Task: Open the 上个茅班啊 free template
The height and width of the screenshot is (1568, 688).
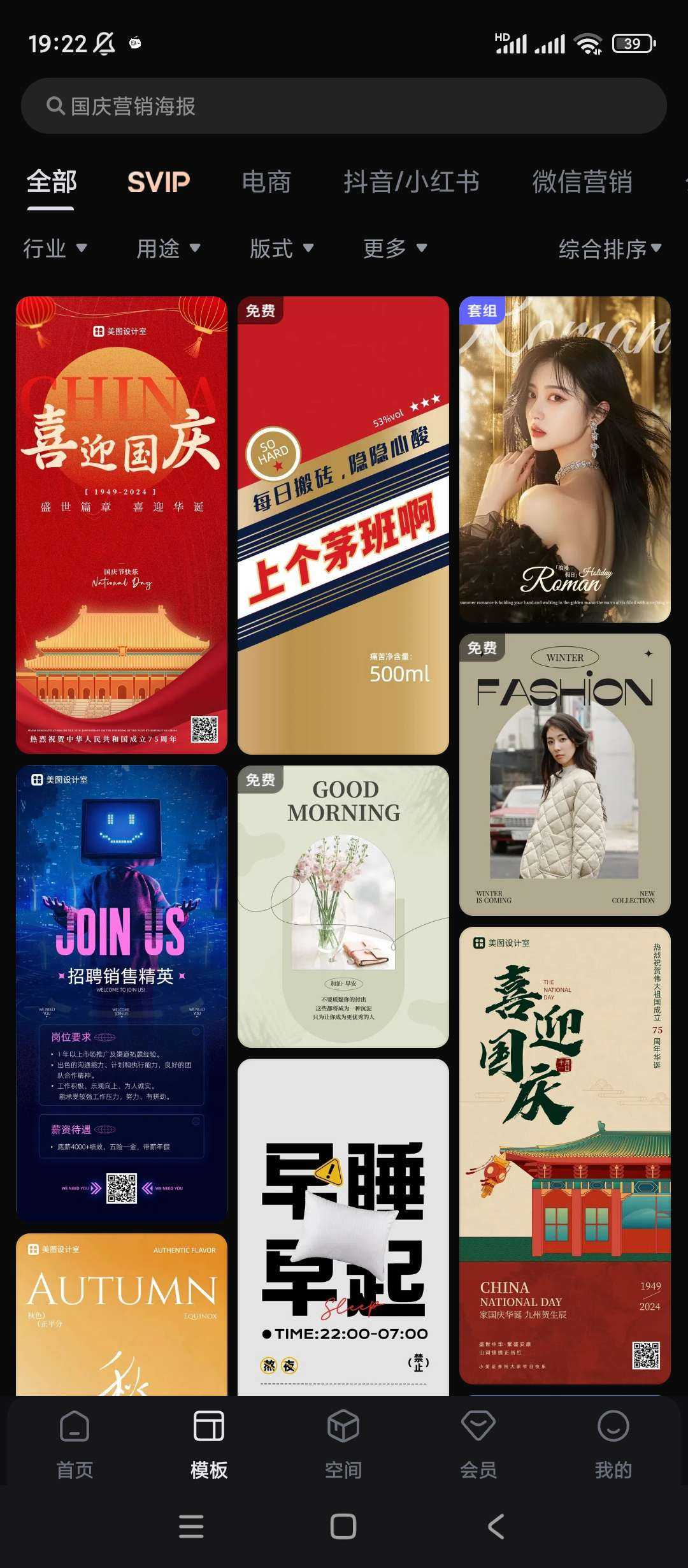Action: point(343,525)
